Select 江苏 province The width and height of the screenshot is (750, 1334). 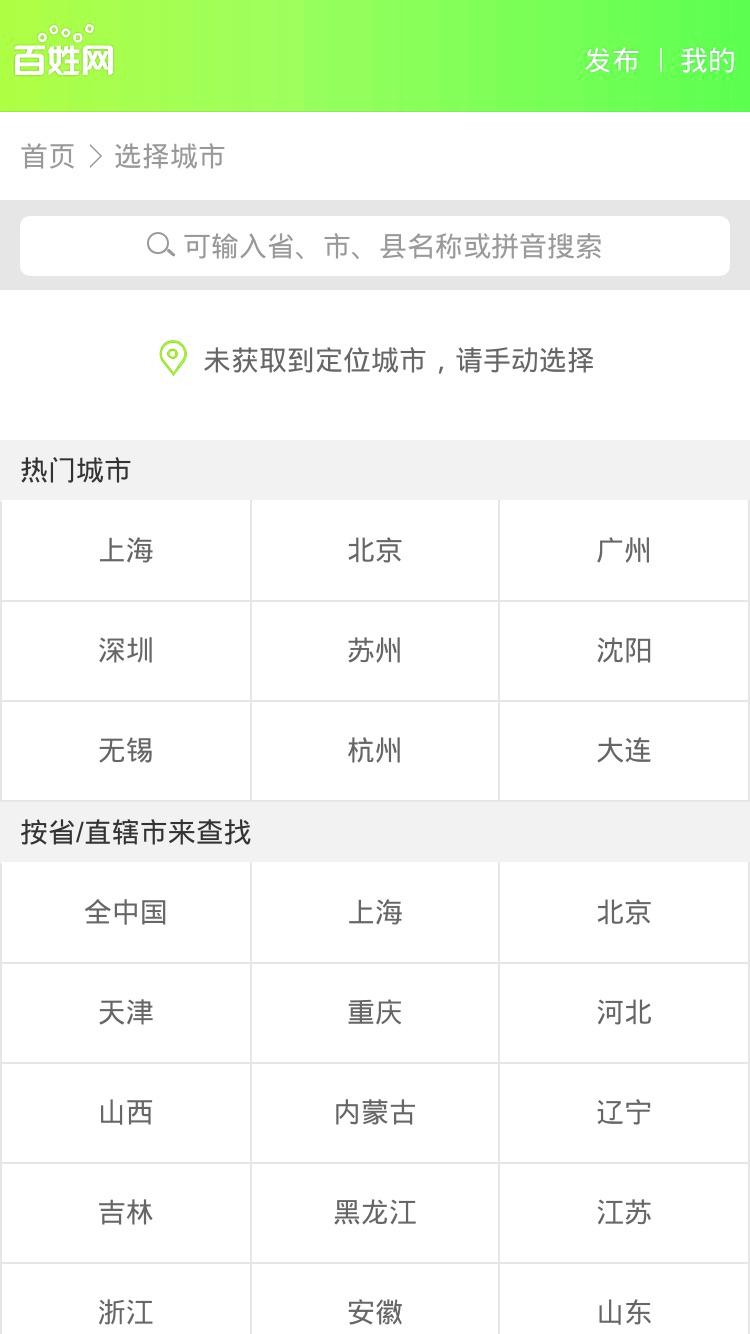[624, 1212]
